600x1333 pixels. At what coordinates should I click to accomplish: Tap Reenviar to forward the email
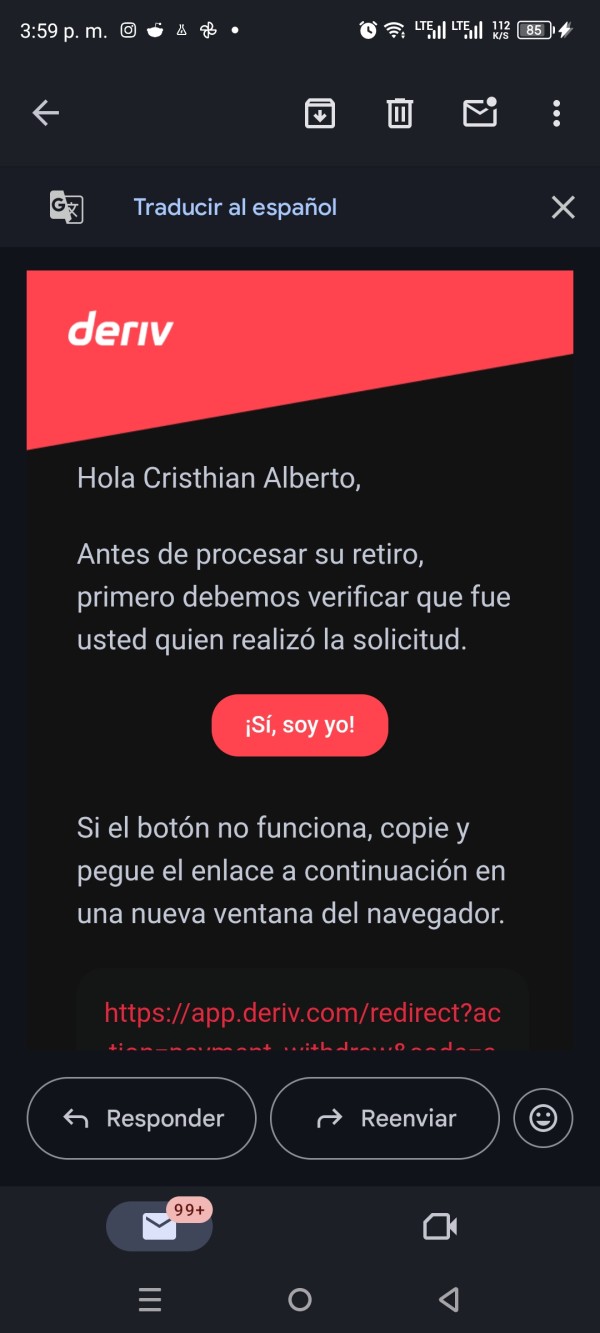[x=385, y=1118]
